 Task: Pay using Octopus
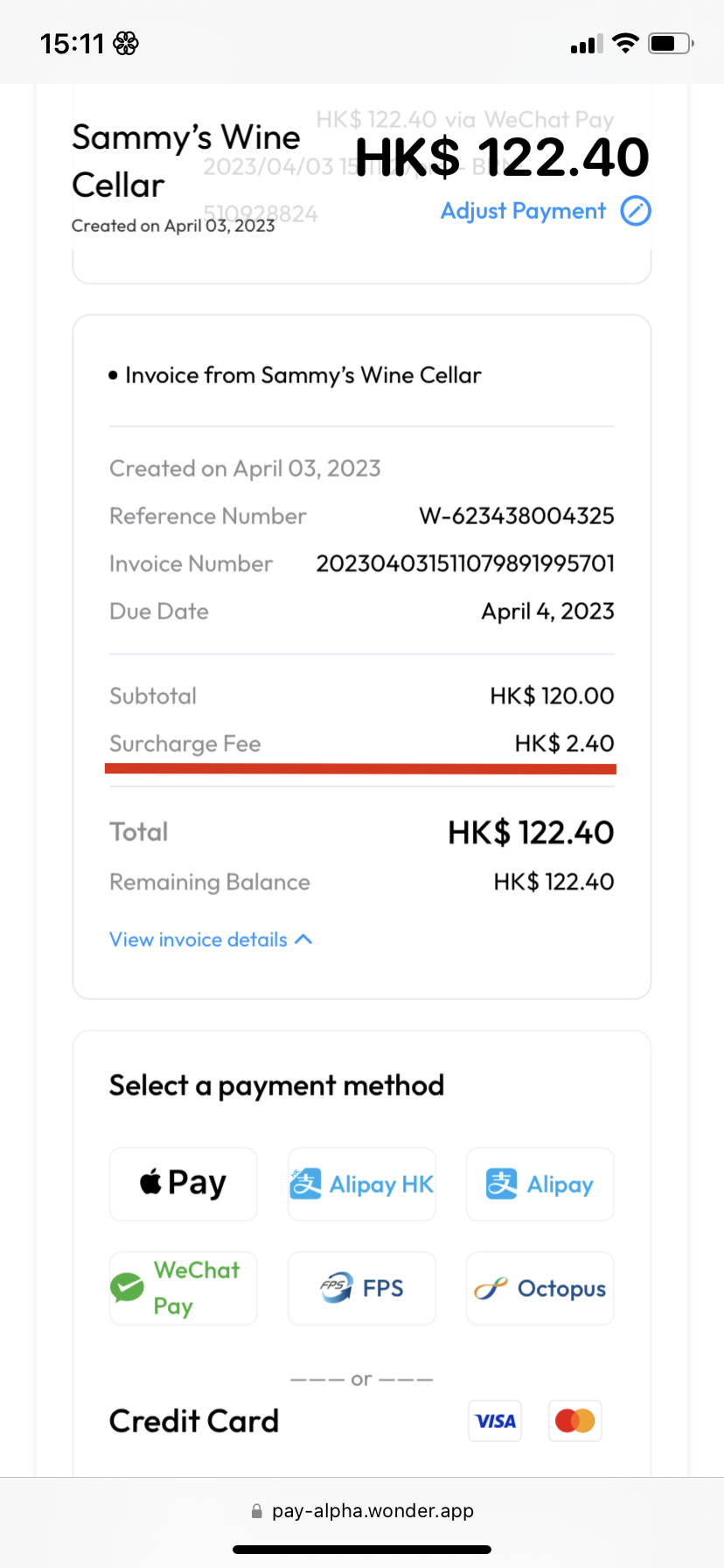(540, 1288)
